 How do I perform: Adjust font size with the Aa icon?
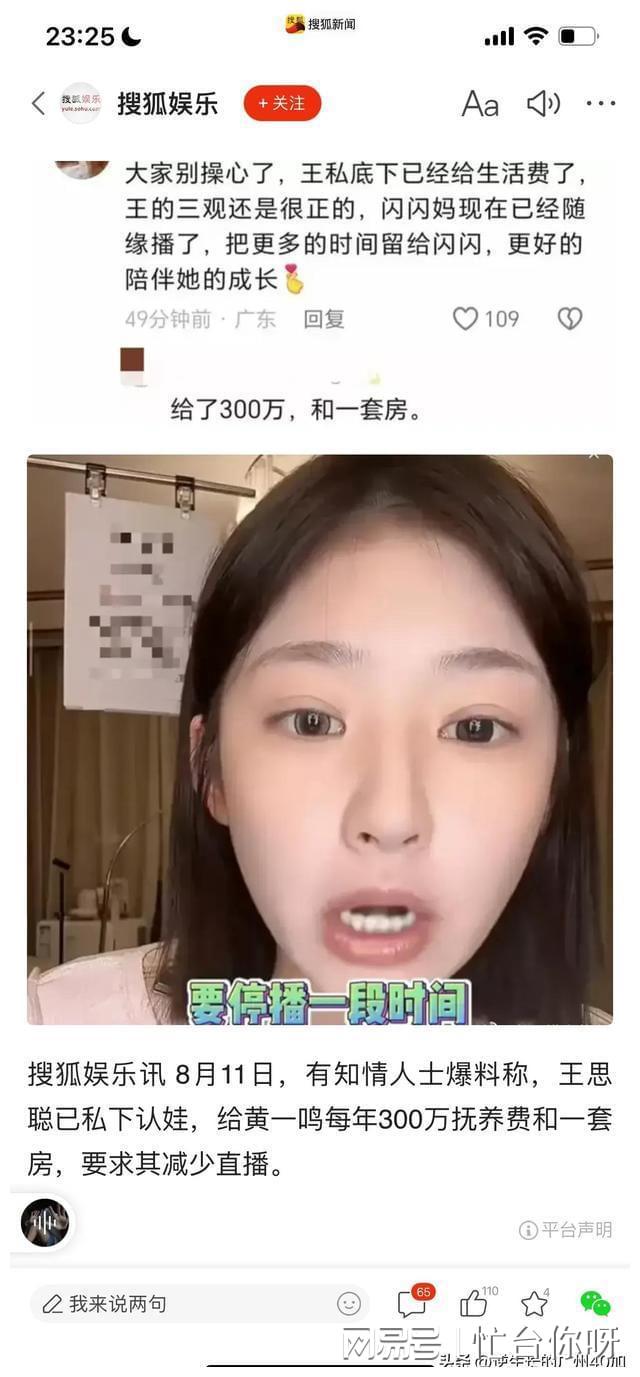click(x=480, y=103)
